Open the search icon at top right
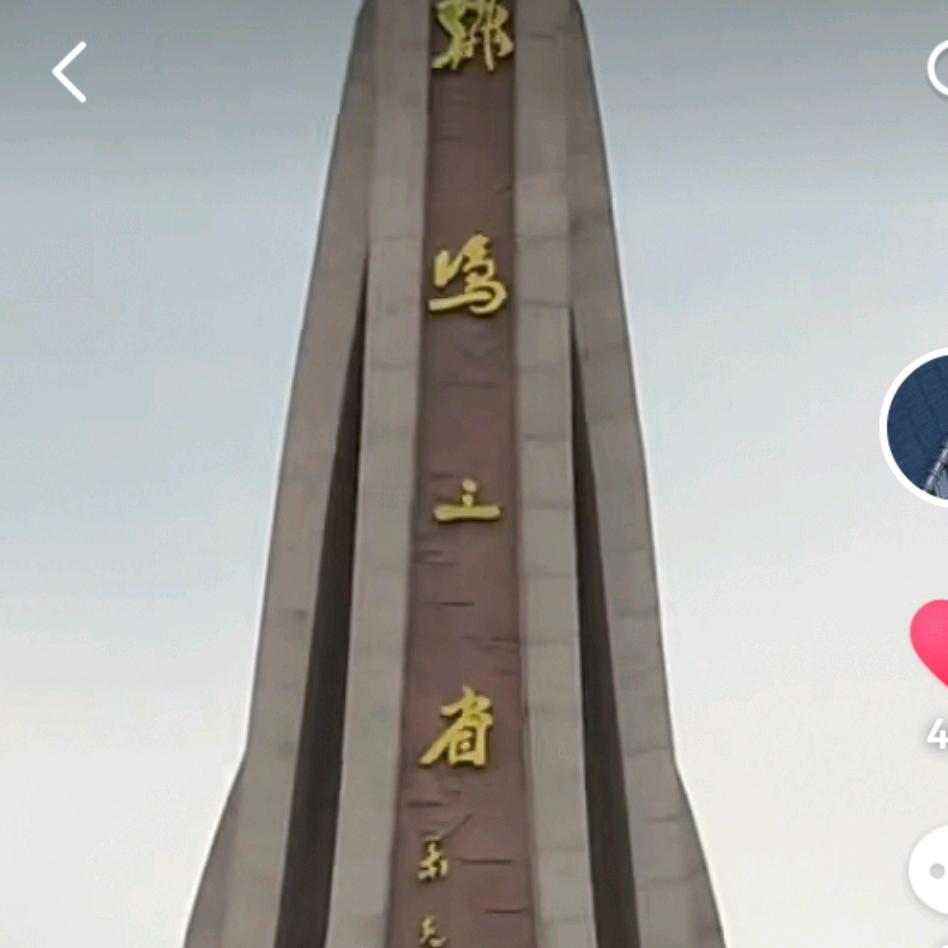 [x=938, y=68]
